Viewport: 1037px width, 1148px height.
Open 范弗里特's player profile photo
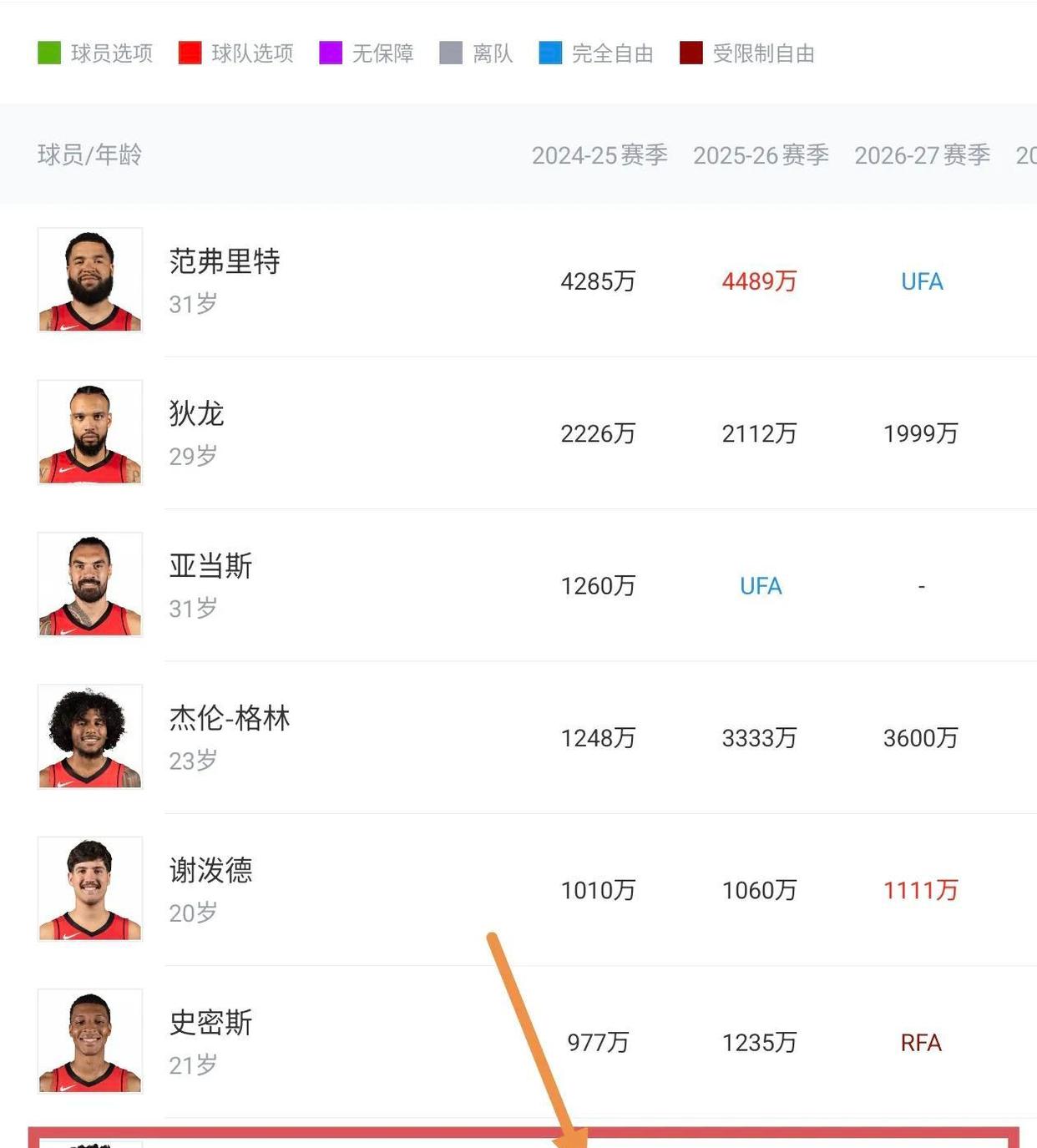[x=90, y=281]
